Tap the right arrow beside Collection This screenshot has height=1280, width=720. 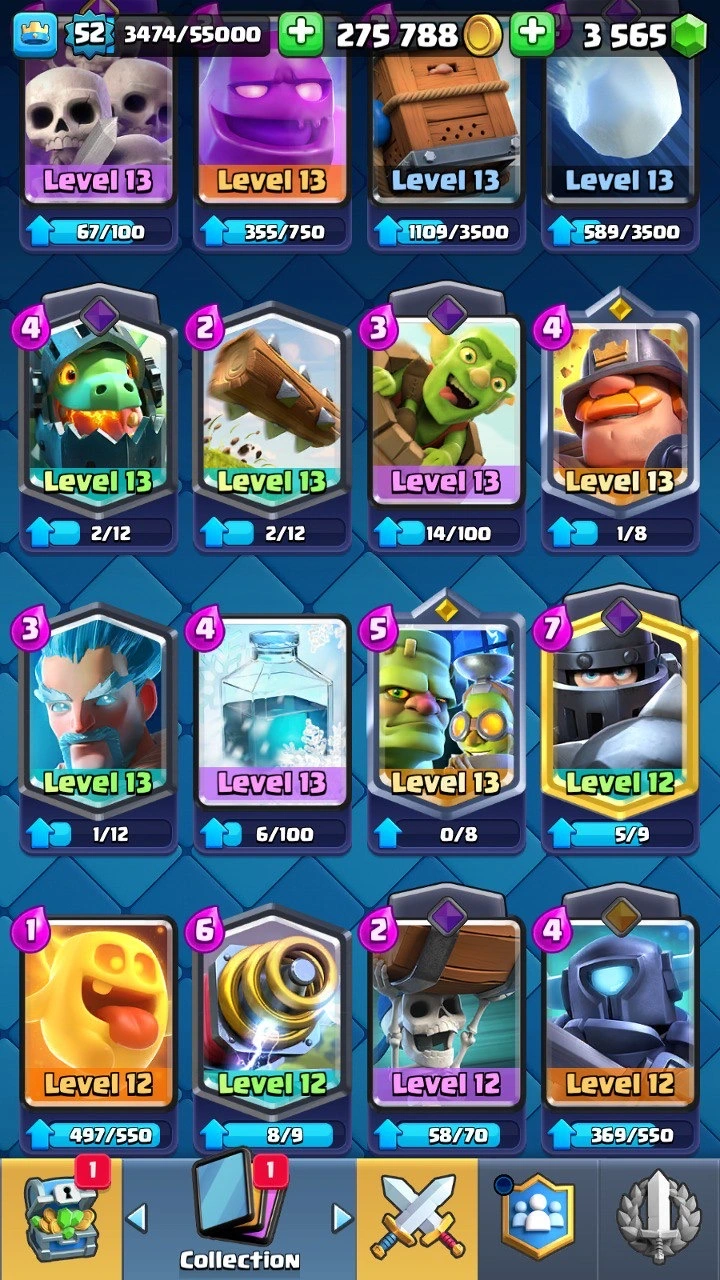[x=342, y=1218]
